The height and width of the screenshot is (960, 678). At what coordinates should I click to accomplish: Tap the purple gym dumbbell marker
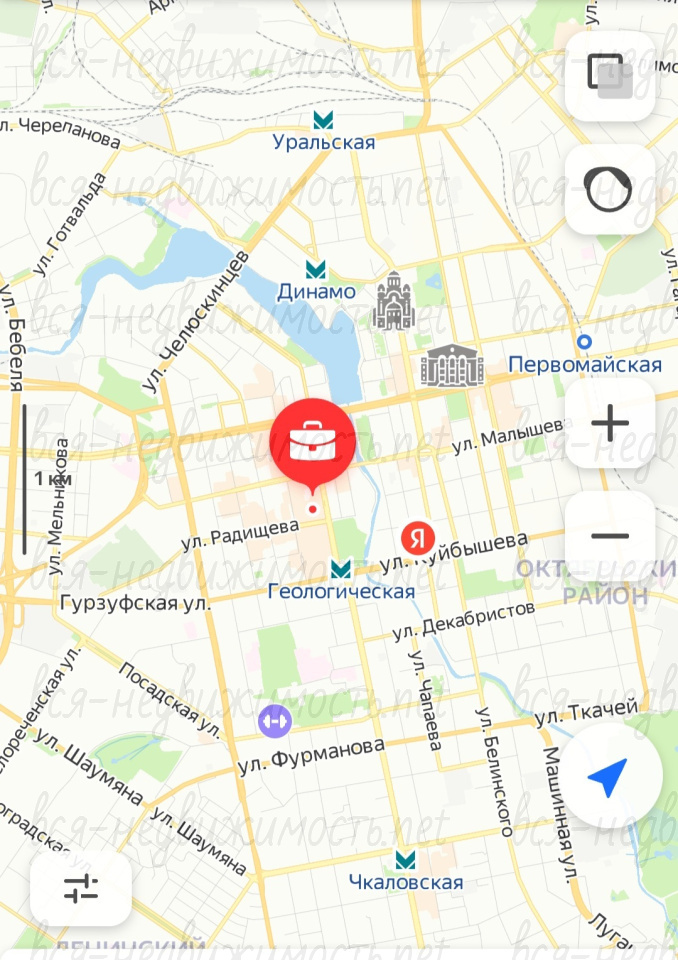tap(273, 718)
